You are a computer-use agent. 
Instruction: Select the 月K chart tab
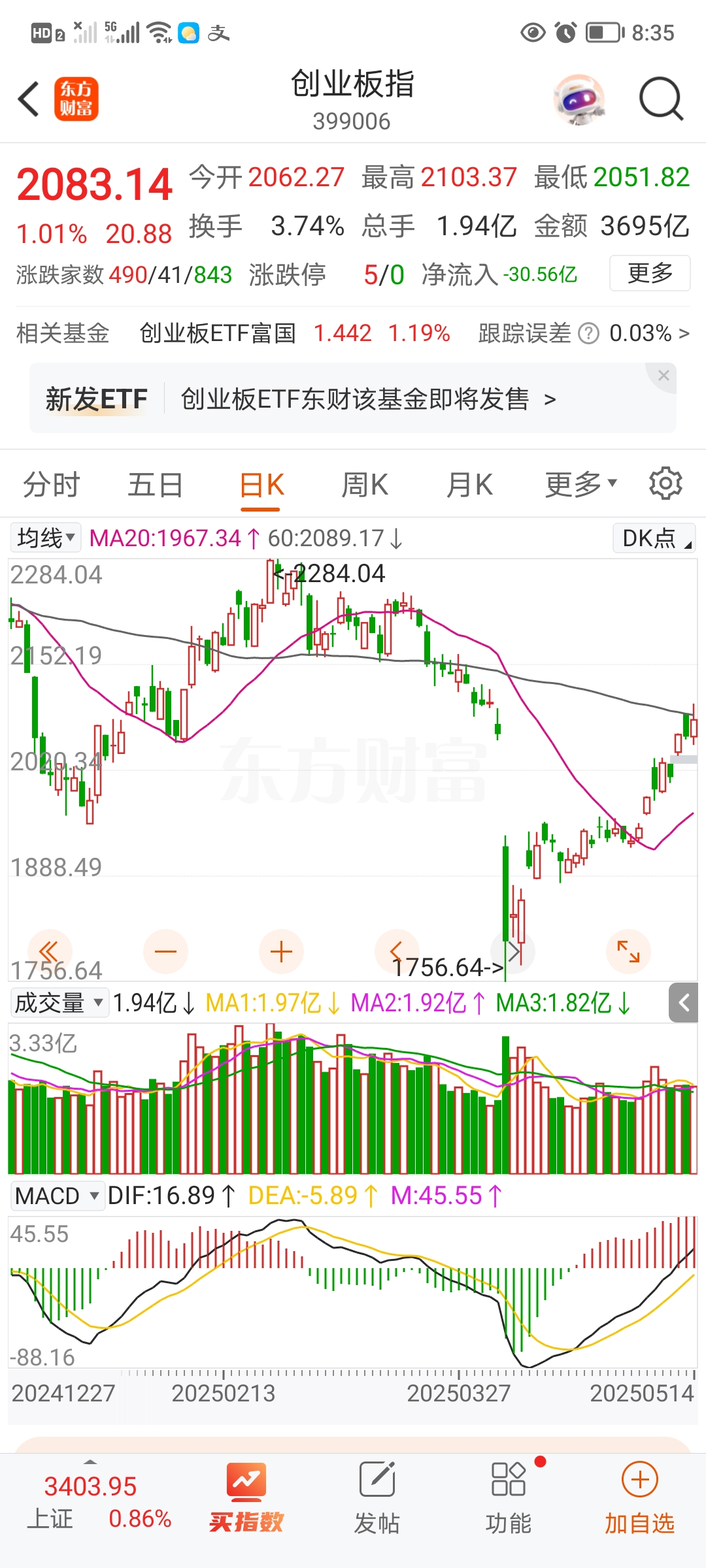coord(469,485)
